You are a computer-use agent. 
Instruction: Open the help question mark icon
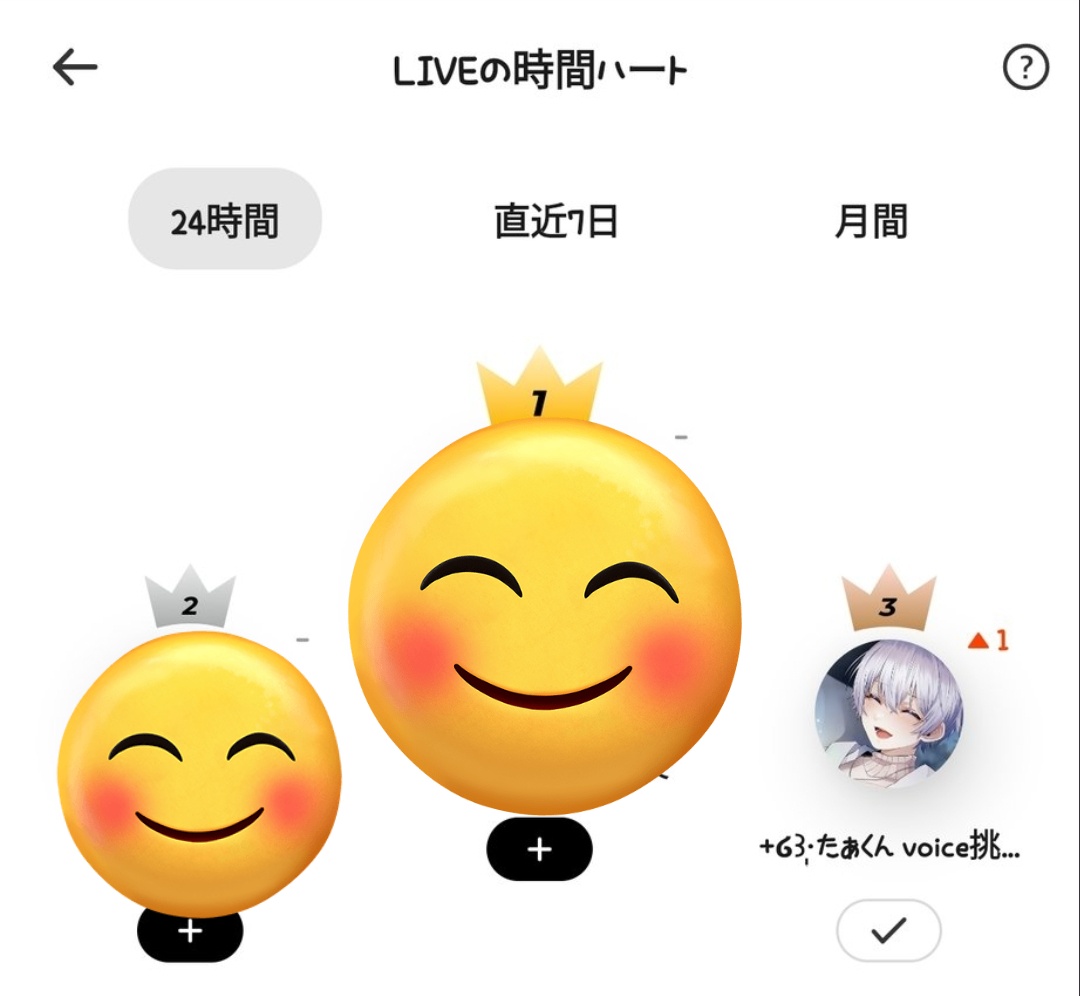coord(1025,69)
